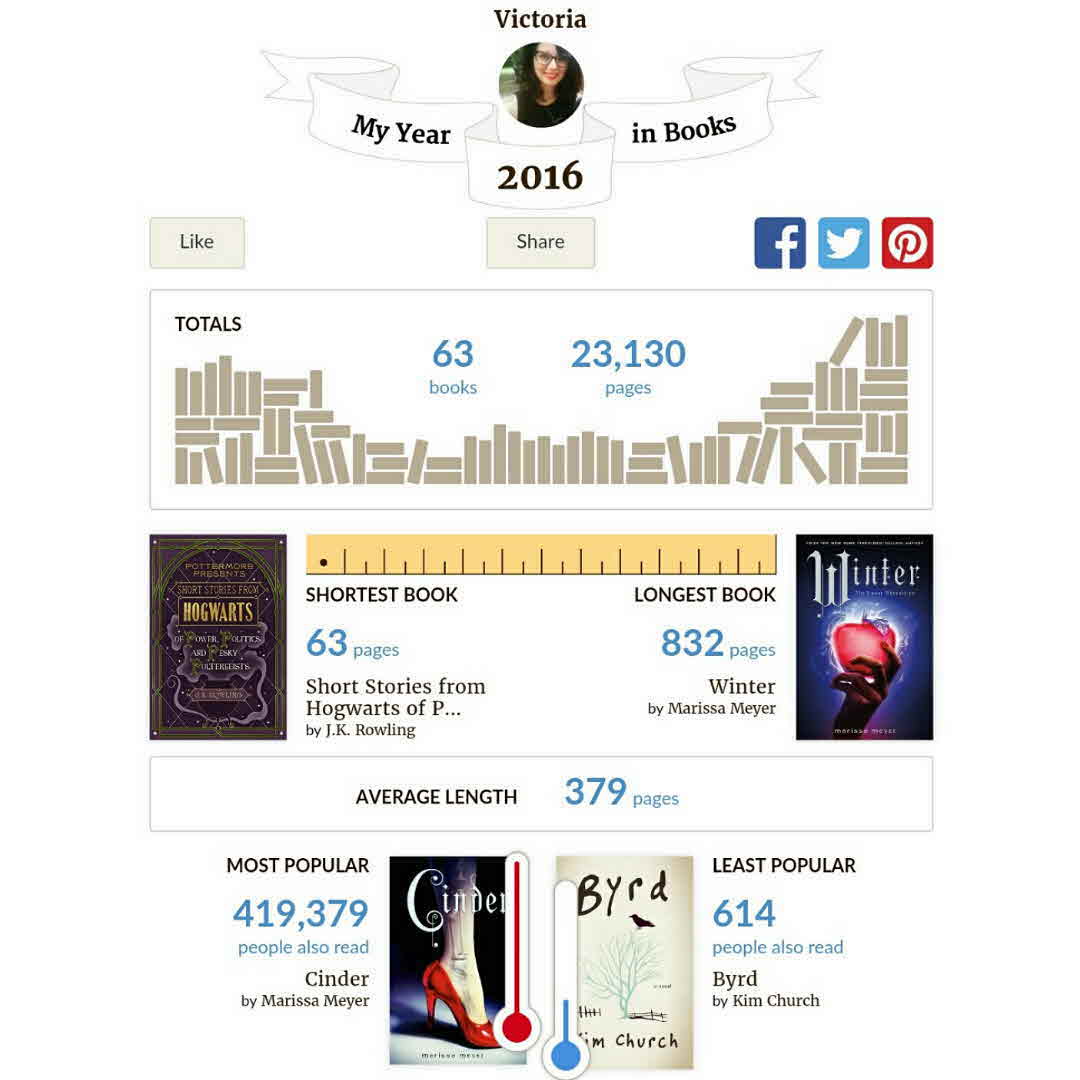The width and height of the screenshot is (1080, 1080).
Task: Open Victoria's profile picture
Action: click(541, 84)
